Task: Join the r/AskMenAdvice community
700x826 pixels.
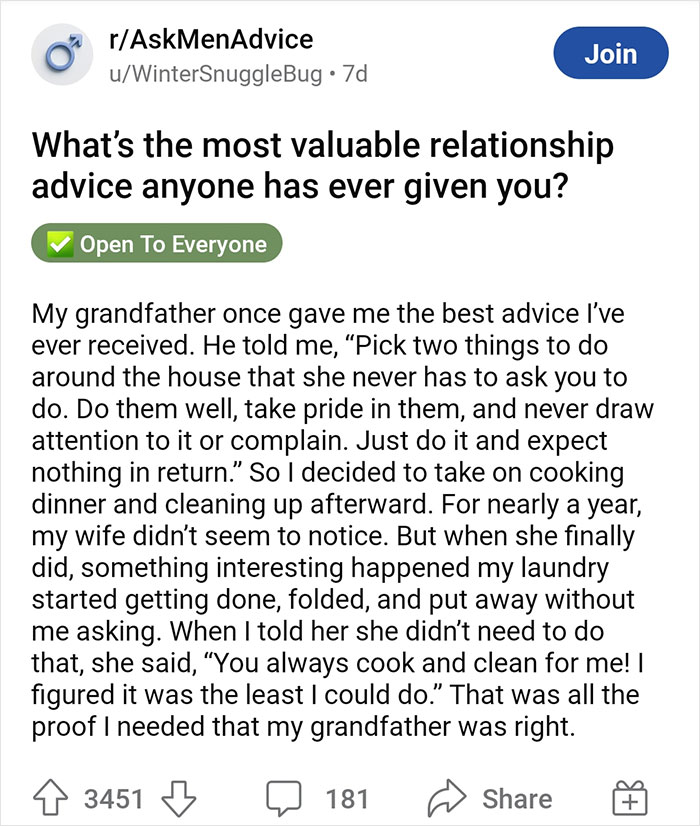Action: coord(609,54)
